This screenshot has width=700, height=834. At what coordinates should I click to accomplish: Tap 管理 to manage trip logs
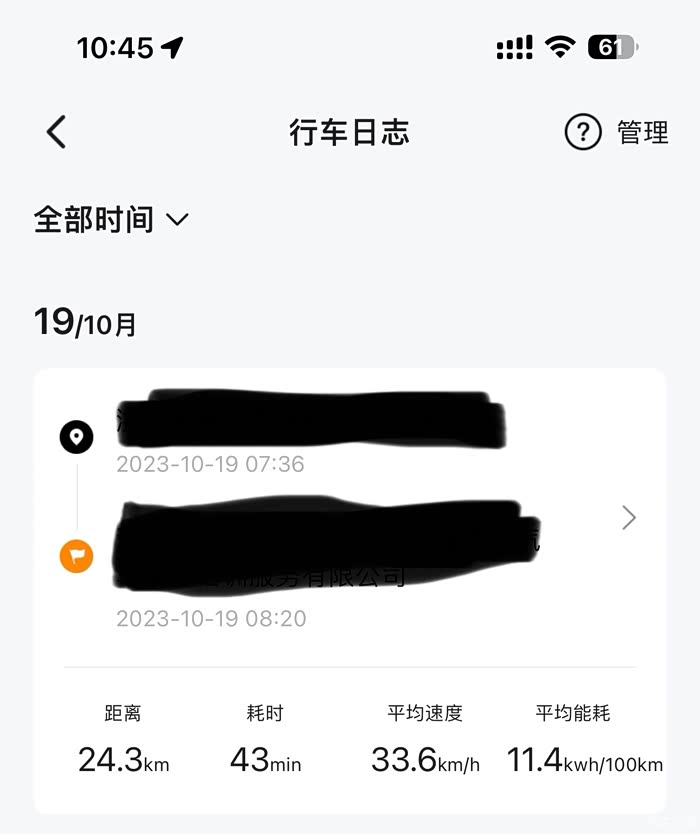[x=643, y=132]
